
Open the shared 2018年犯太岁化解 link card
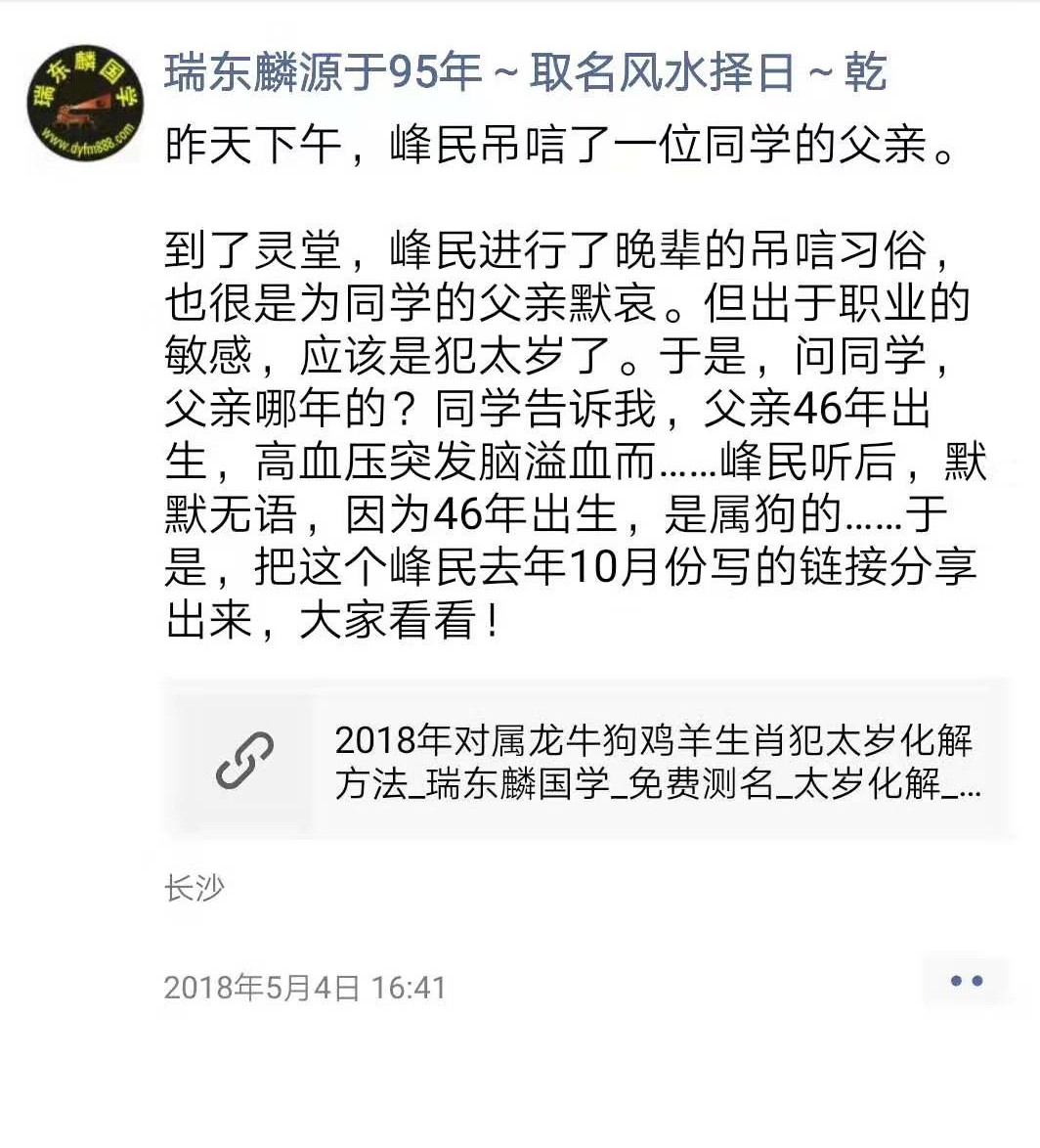click(585, 762)
